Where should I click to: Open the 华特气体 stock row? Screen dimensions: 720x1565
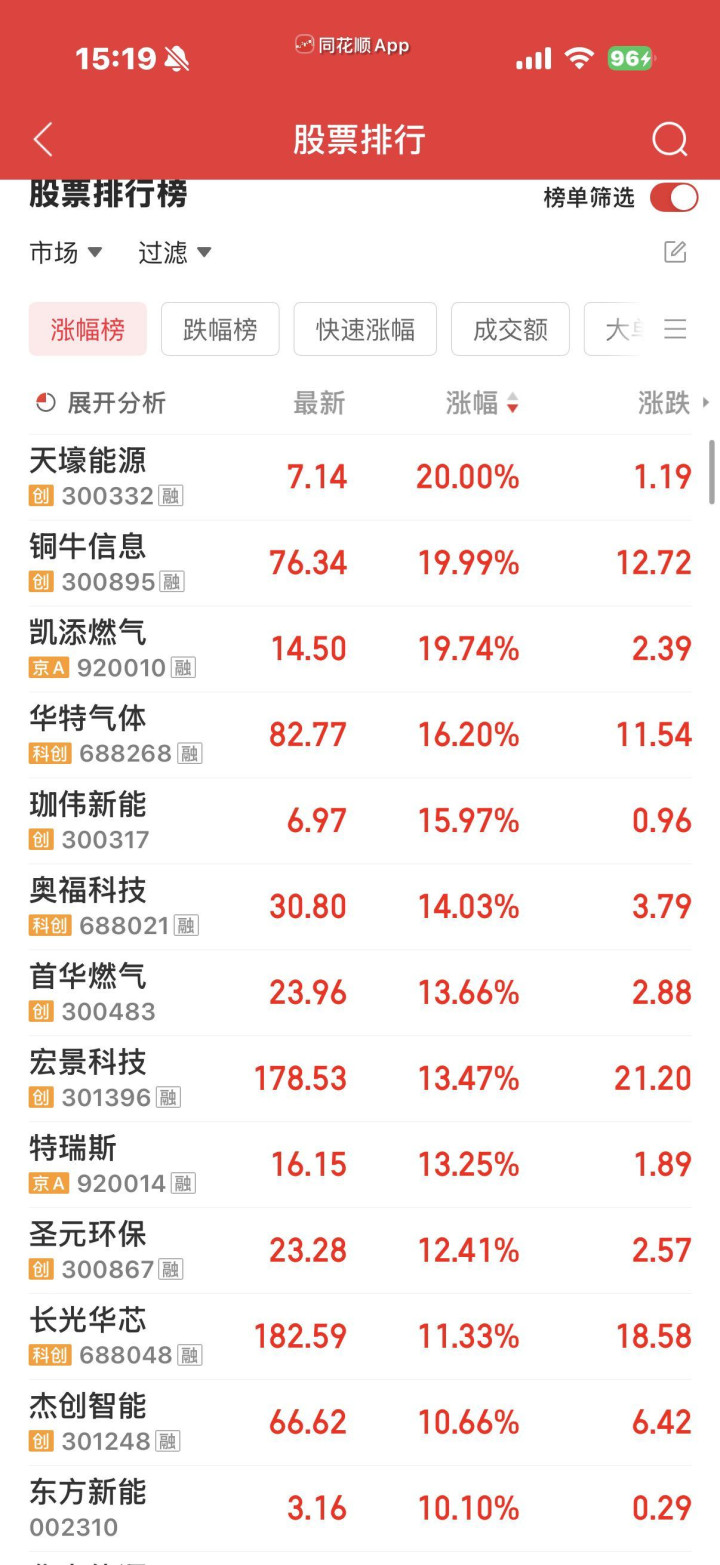[x=360, y=735]
